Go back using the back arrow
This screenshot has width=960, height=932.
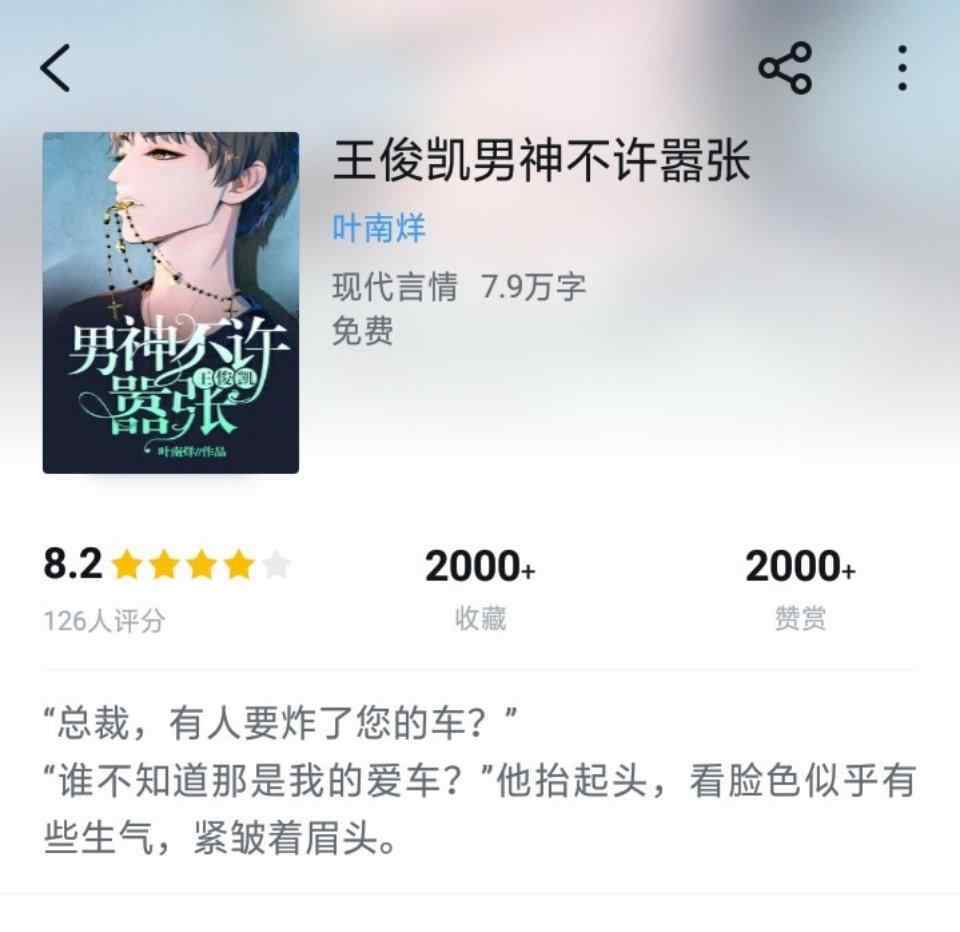56,69
